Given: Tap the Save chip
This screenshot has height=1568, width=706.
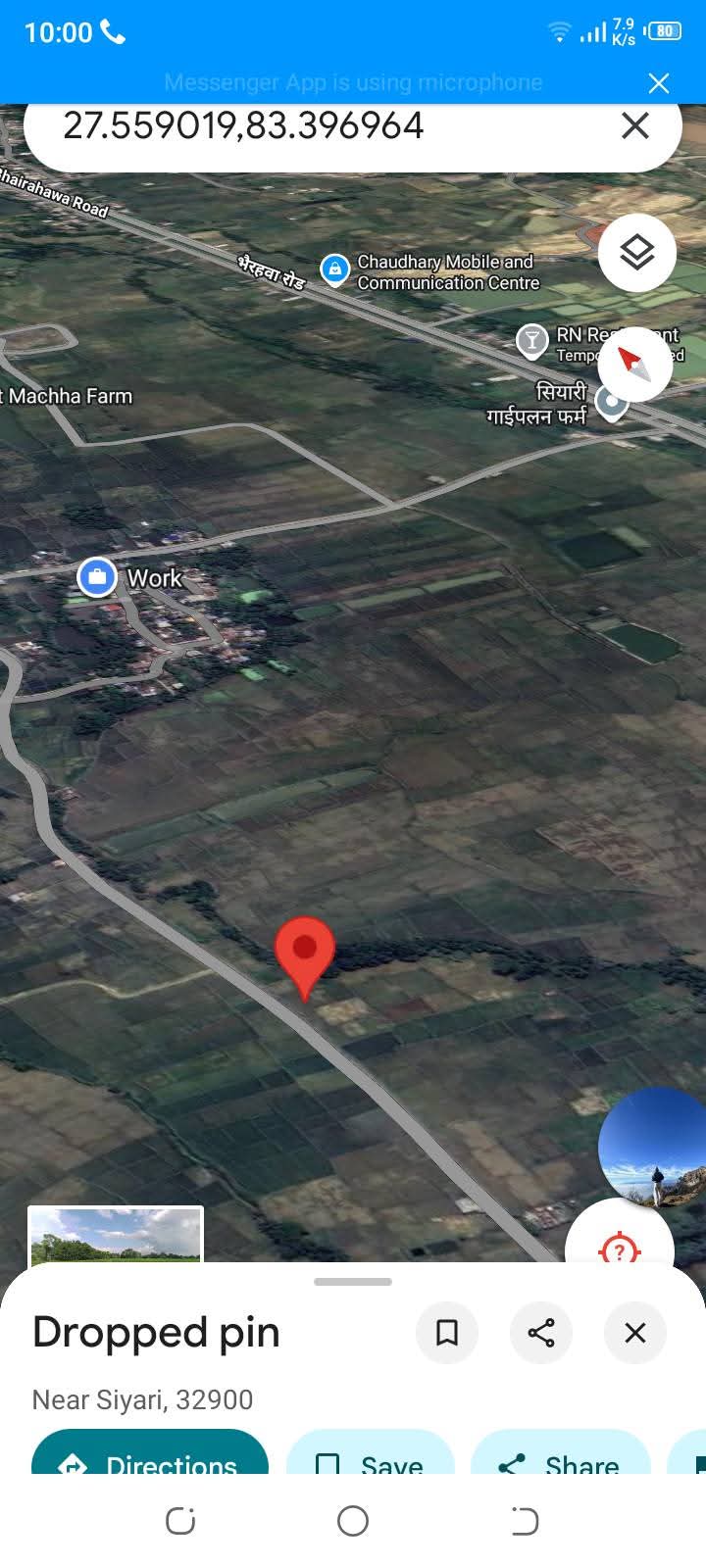Looking at the screenshot, I should pos(371,1458).
